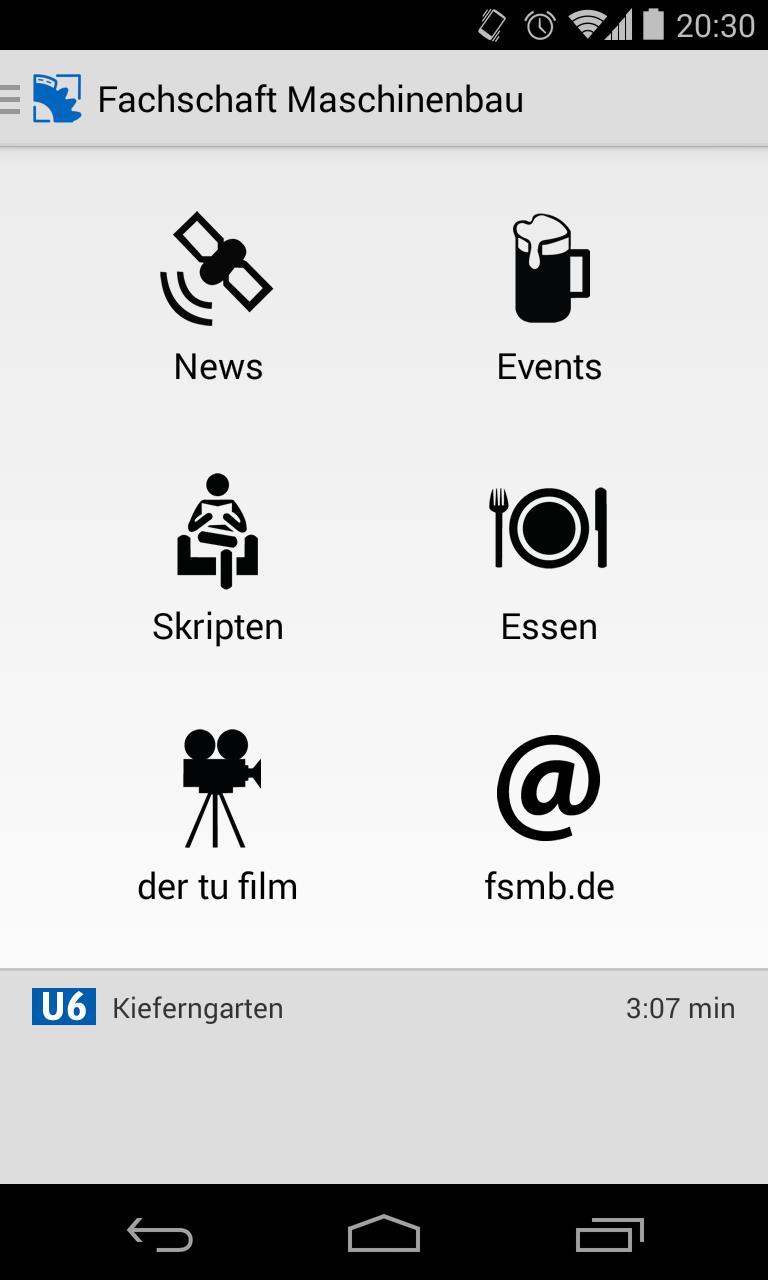The width and height of the screenshot is (768, 1280).
Task: Click the 3:07 min countdown text
Action: tap(679, 1008)
